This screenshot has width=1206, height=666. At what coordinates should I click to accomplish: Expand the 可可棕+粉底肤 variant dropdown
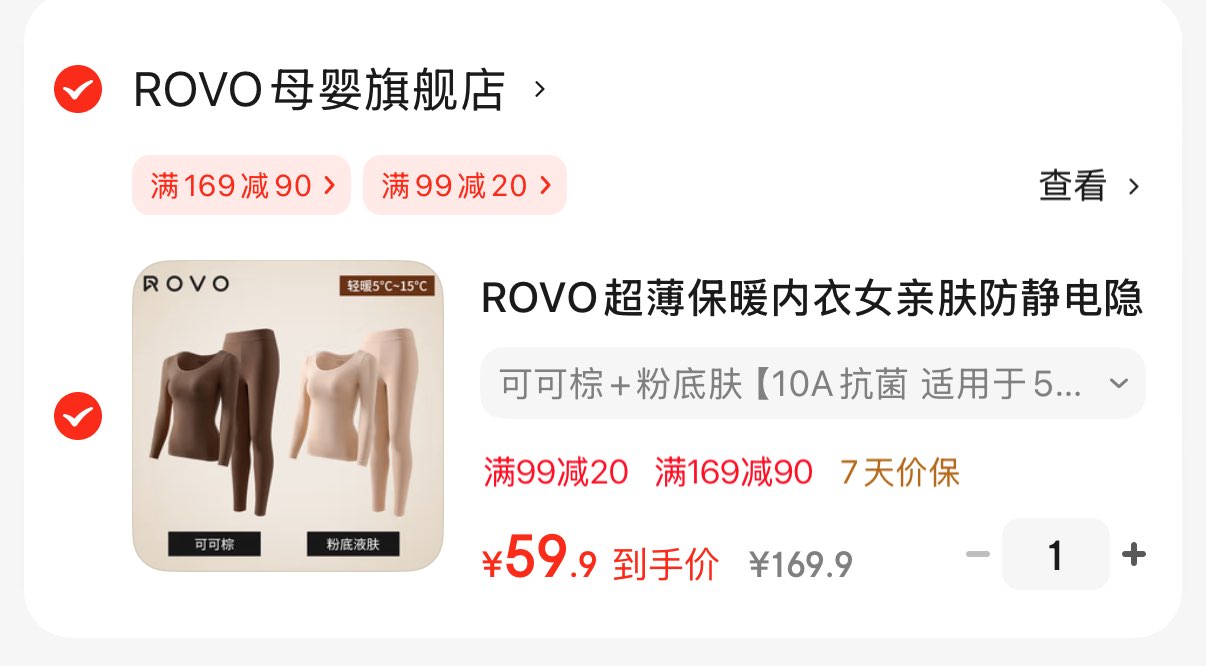pyautogui.click(x=812, y=383)
